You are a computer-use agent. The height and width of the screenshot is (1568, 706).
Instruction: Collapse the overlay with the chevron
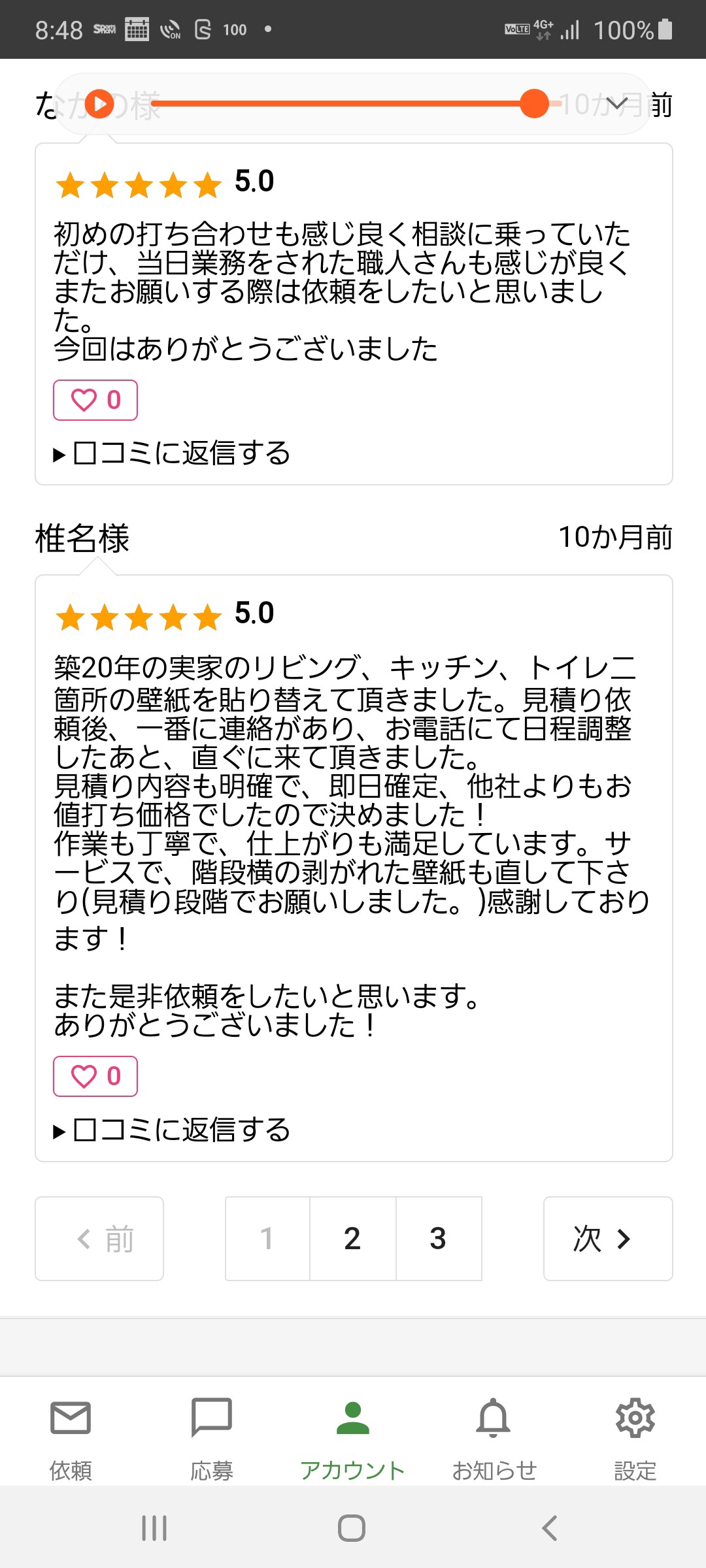coord(616,104)
